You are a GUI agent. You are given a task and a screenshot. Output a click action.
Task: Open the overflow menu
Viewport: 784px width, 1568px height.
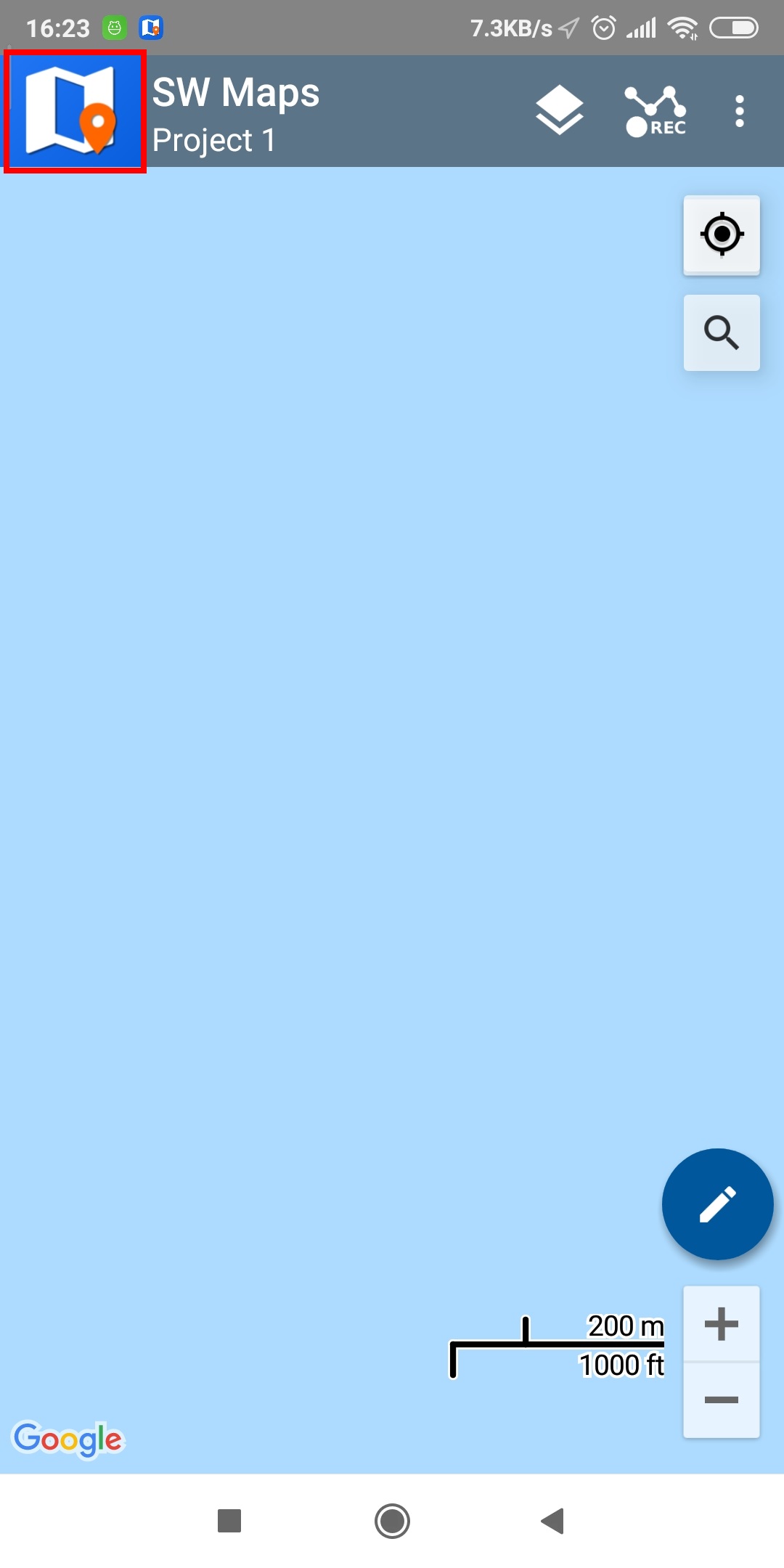(x=739, y=111)
